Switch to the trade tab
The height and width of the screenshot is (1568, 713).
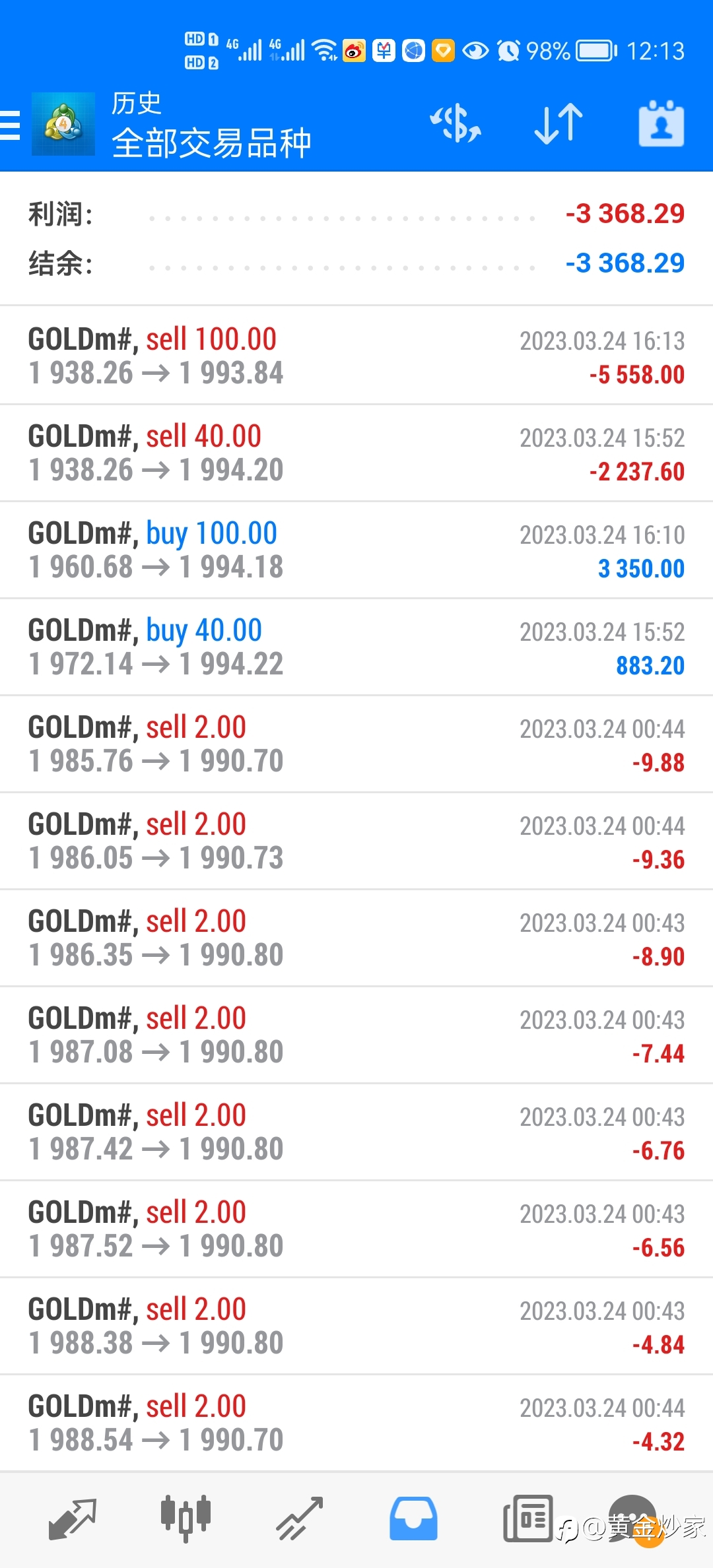[x=299, y=1519]
